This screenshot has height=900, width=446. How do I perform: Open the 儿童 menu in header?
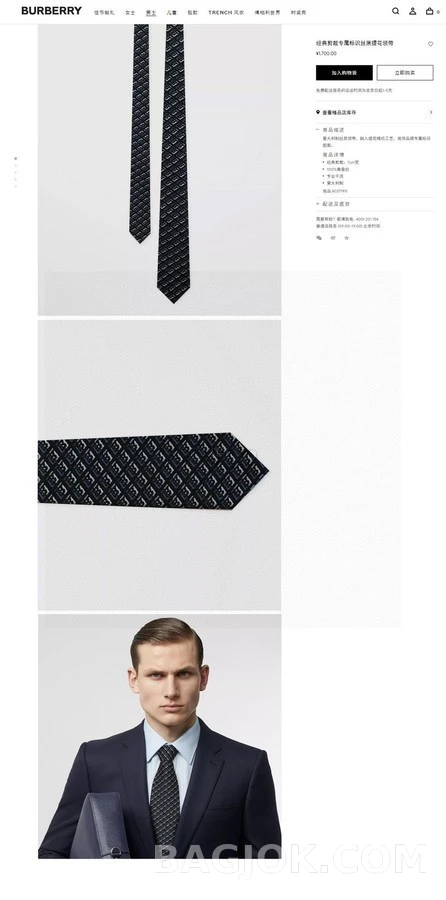pyautogui.click(x=172, y=12)
